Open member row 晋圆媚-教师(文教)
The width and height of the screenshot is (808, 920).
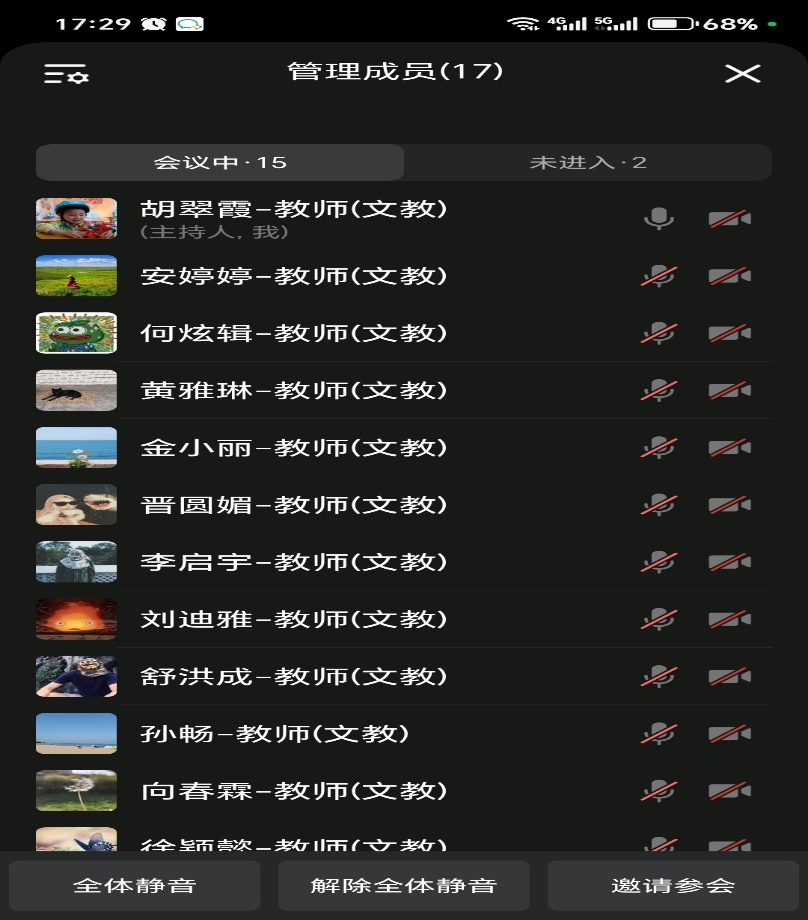(x=294, y=505)
